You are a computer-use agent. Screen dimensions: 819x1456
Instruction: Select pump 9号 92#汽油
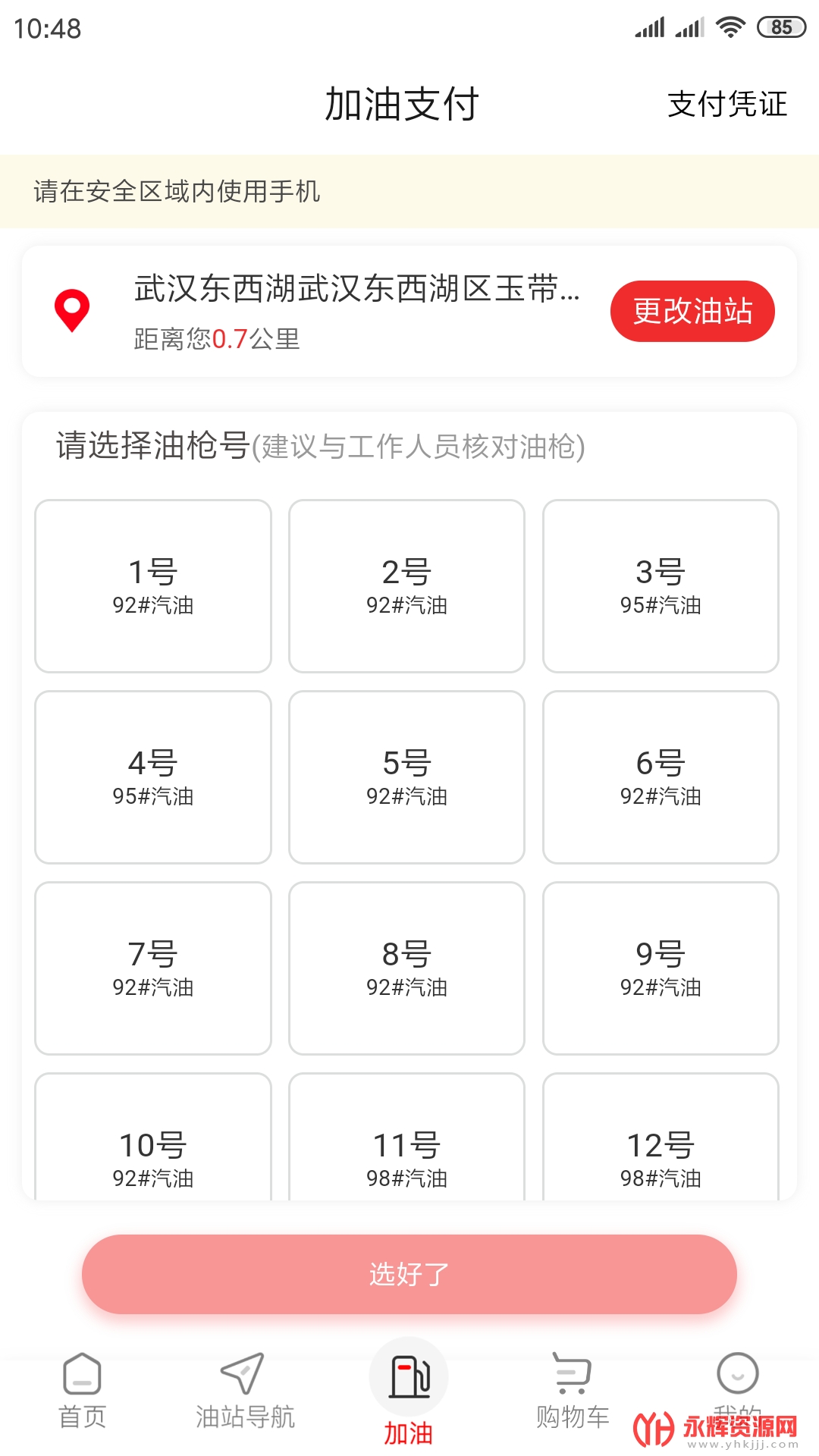click(x=661, y=968)
